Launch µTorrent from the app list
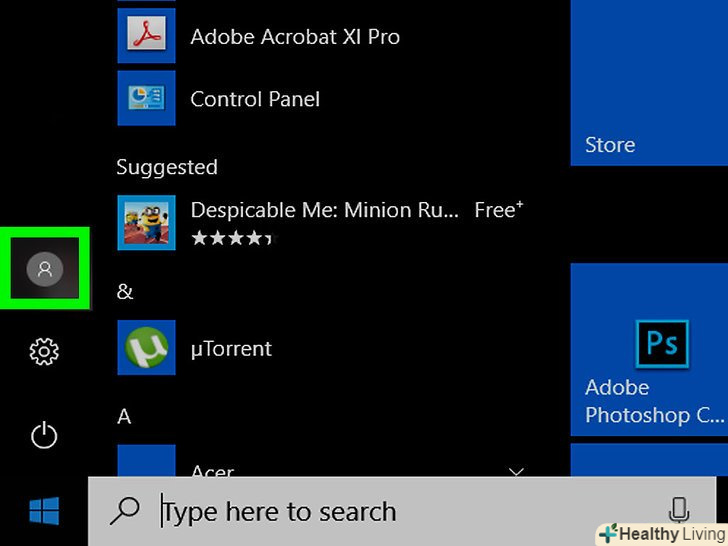The image size is (728, 546). click(x=230, y=348)
